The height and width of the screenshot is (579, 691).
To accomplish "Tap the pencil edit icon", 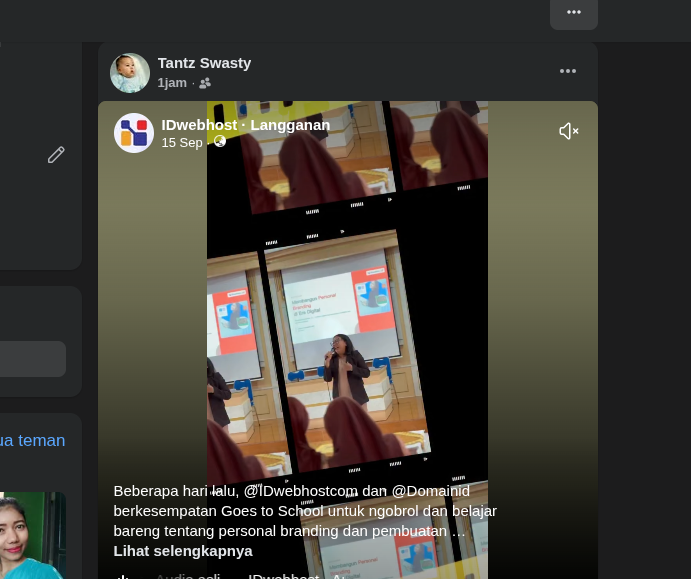I will [56, 155].
